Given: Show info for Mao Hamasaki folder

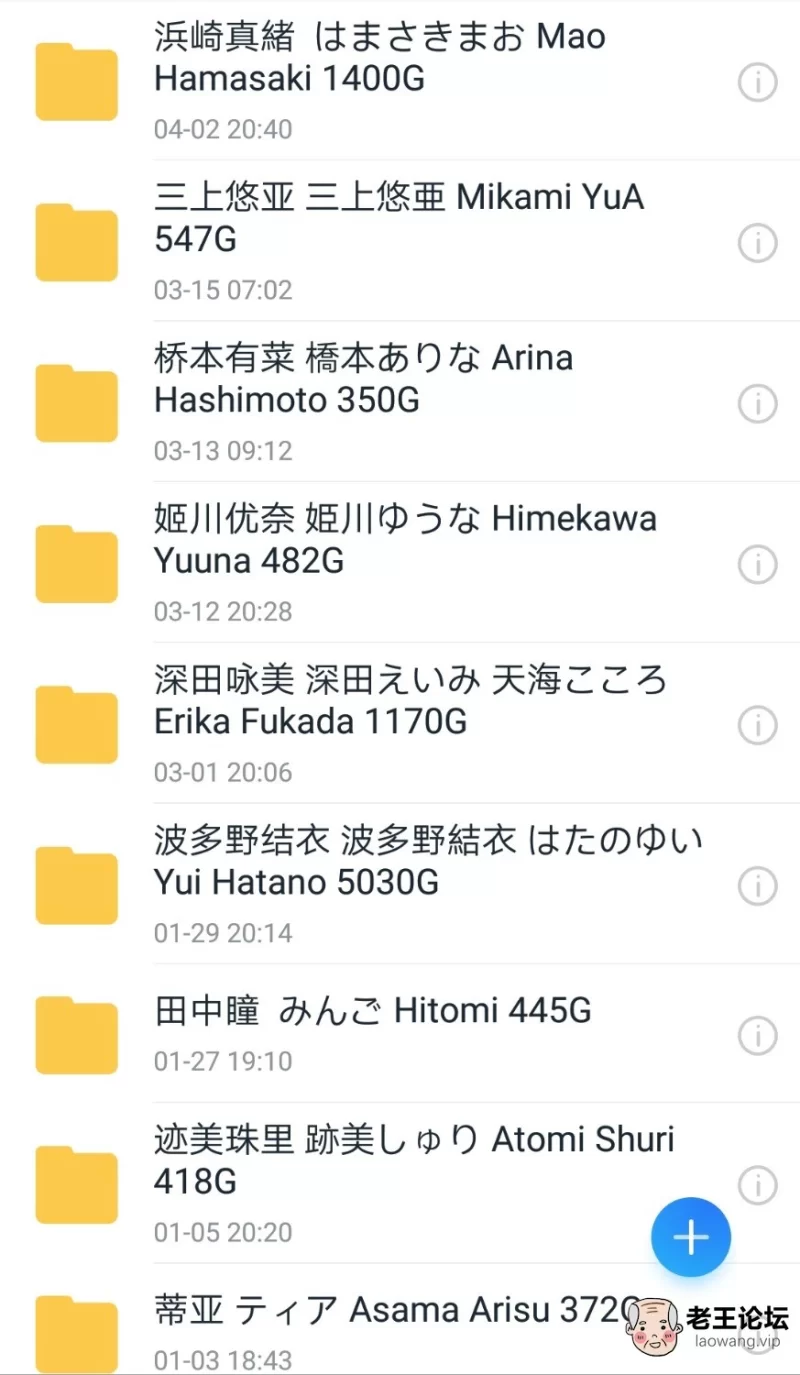Looking at the screenshot, I should point(758,82).
